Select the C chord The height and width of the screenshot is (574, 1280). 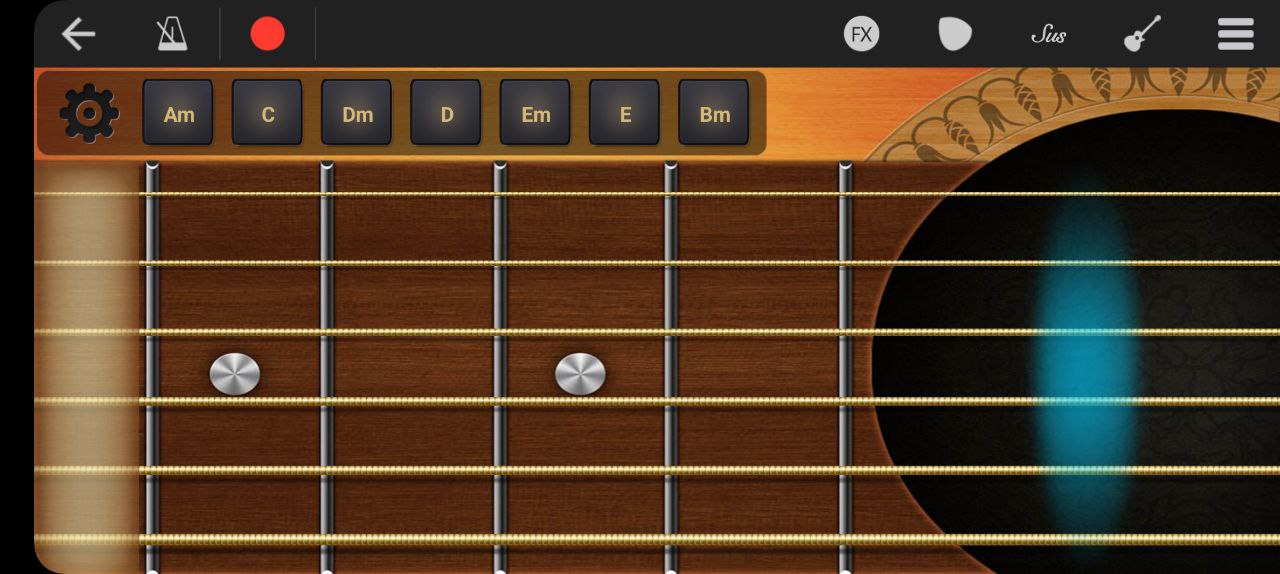[267, 113]
